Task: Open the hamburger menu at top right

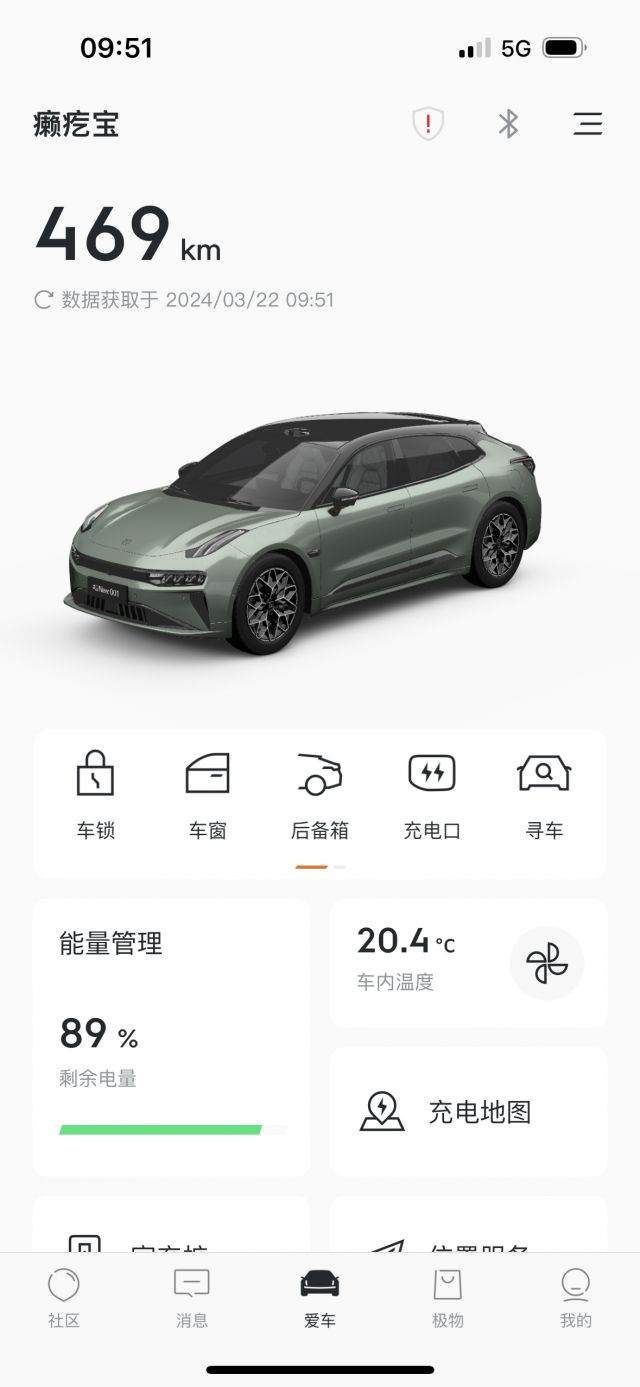Action: pyautogui.click(x=587, y=124)
